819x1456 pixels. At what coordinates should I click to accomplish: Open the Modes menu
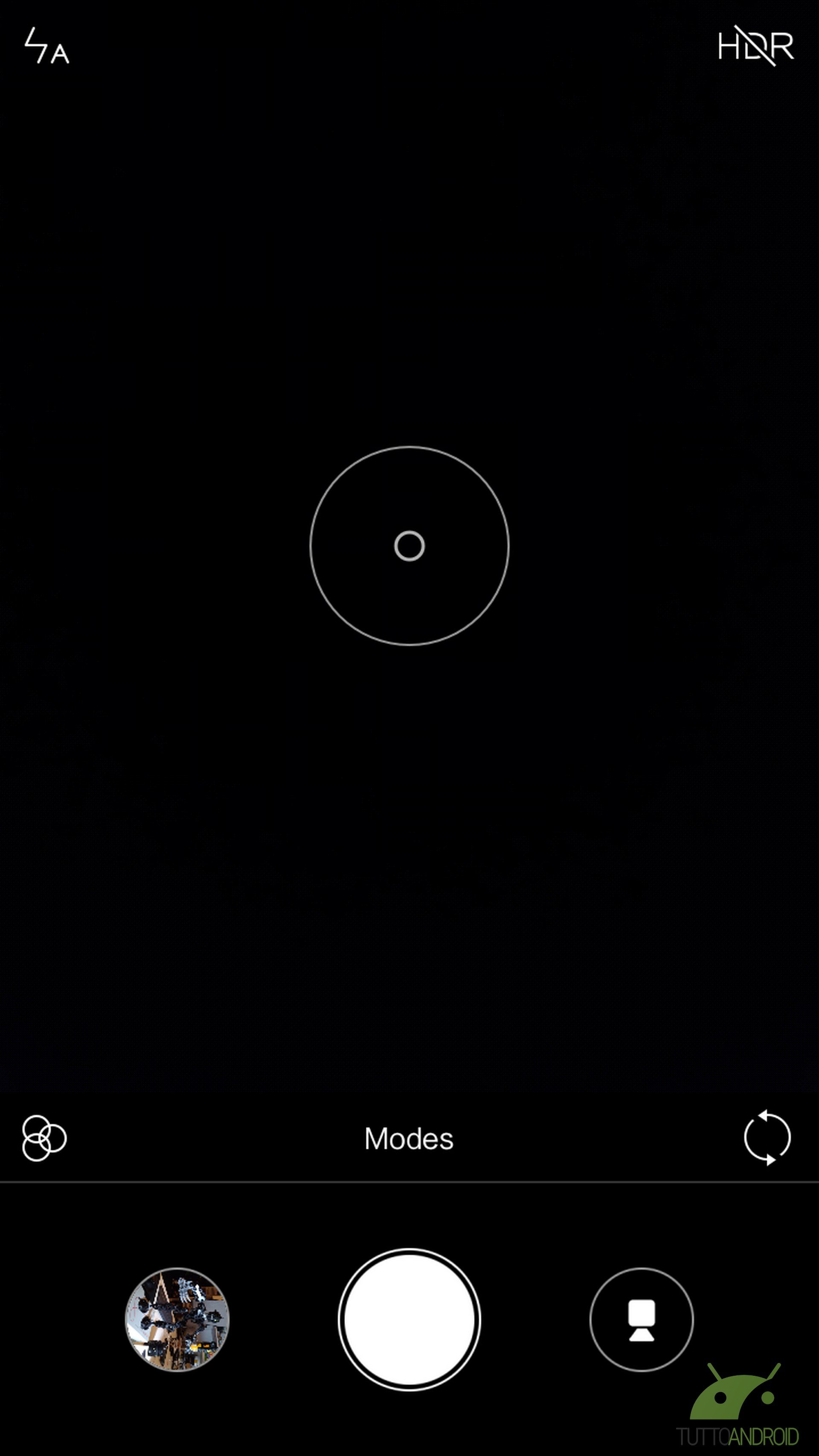point(409,1138)
